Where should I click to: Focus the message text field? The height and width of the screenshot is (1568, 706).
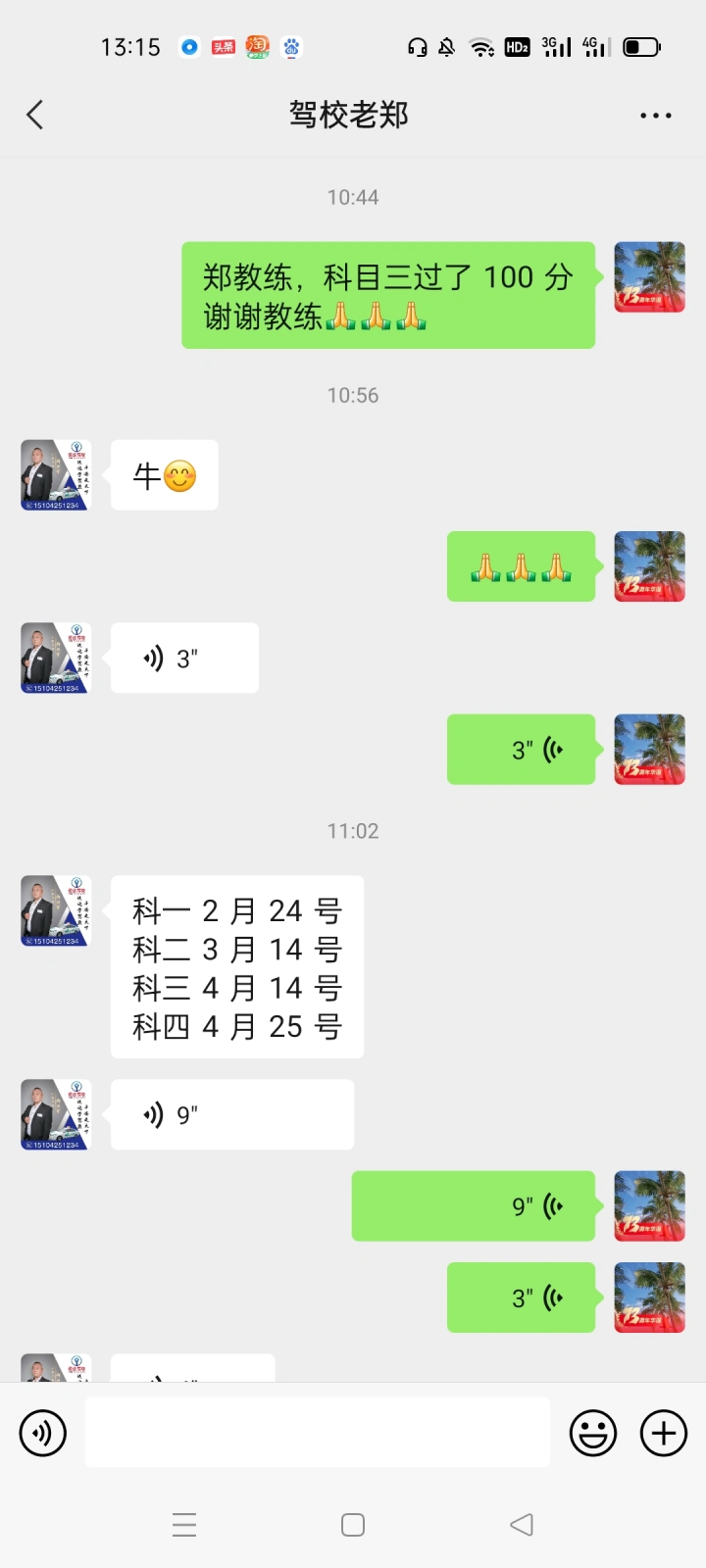(318, 1433)
